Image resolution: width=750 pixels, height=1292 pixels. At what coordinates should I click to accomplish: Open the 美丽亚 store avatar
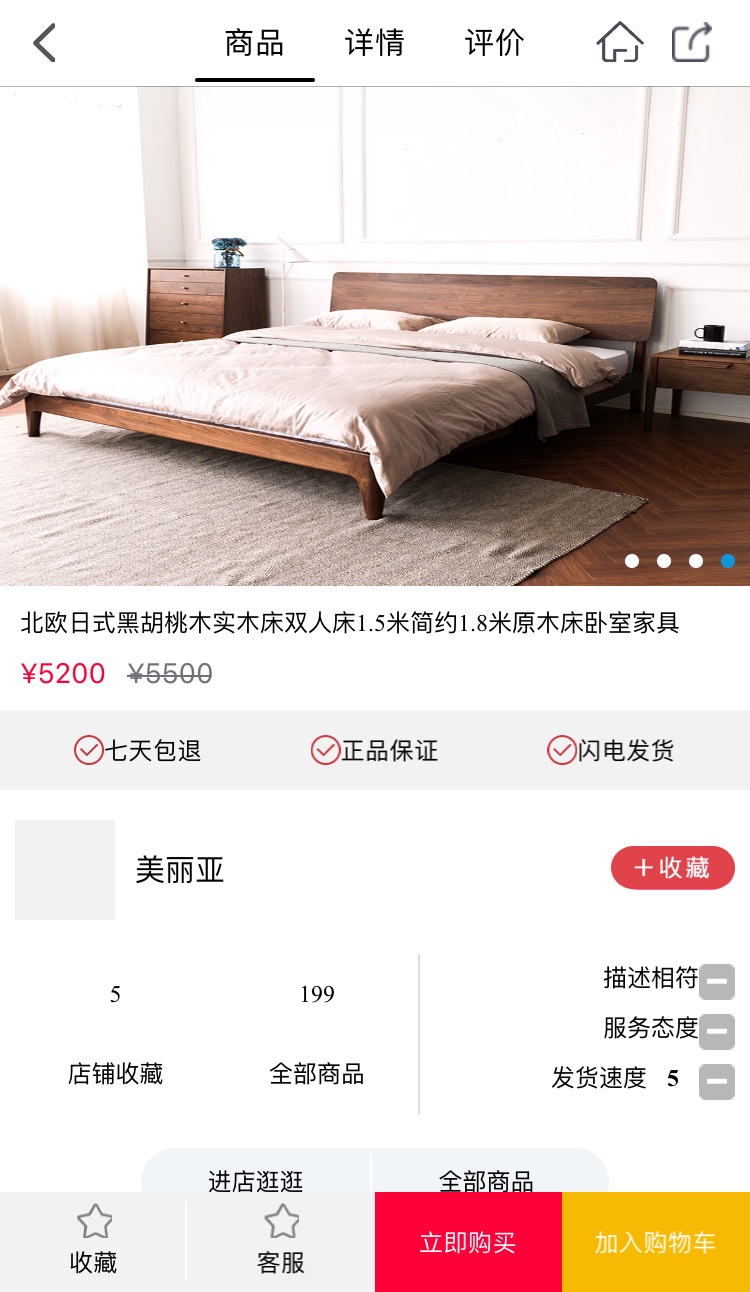(65, 870)
